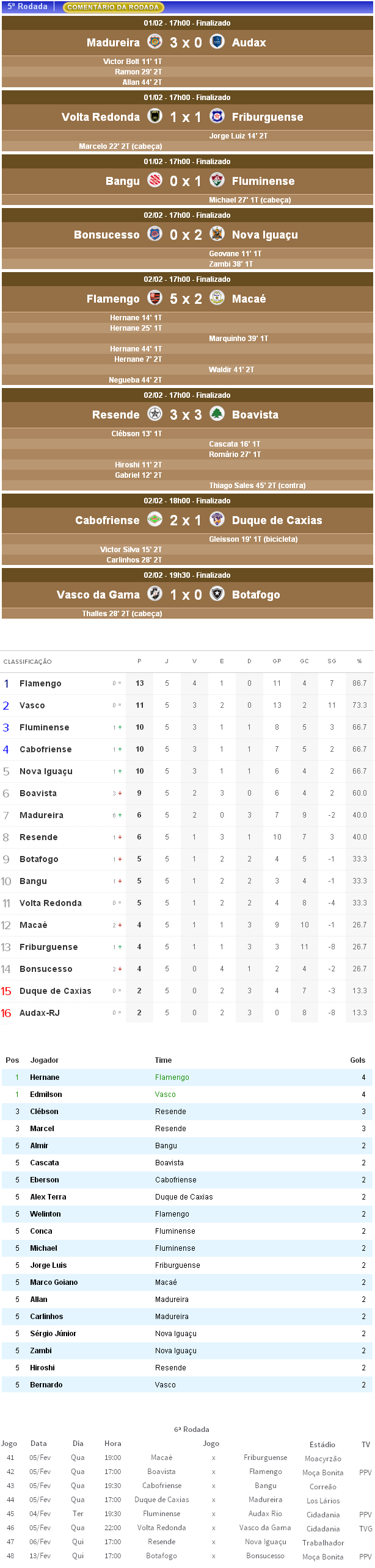Tap the green Vasco link beside Edmilson
Screen dimensions: 375x1568
coord(165,1095)
